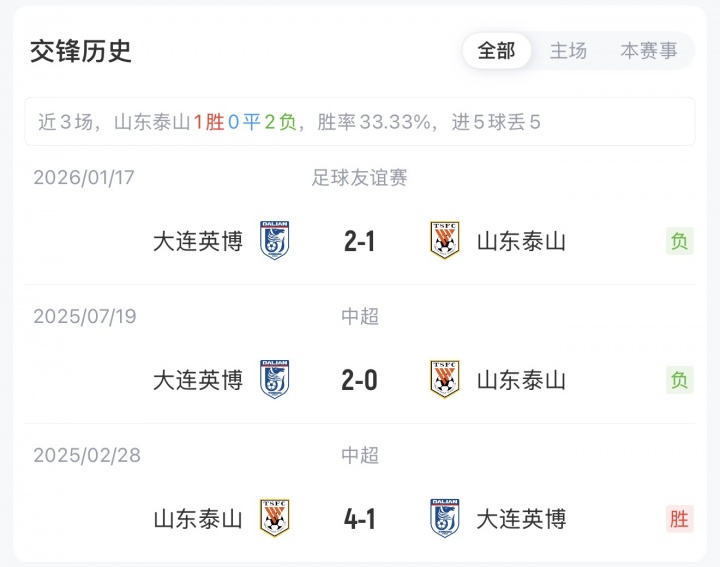Switch to the 本赛事 tab
Image resolution: width=720 pixels, height=567 pixels.
(x=648, y=51)
